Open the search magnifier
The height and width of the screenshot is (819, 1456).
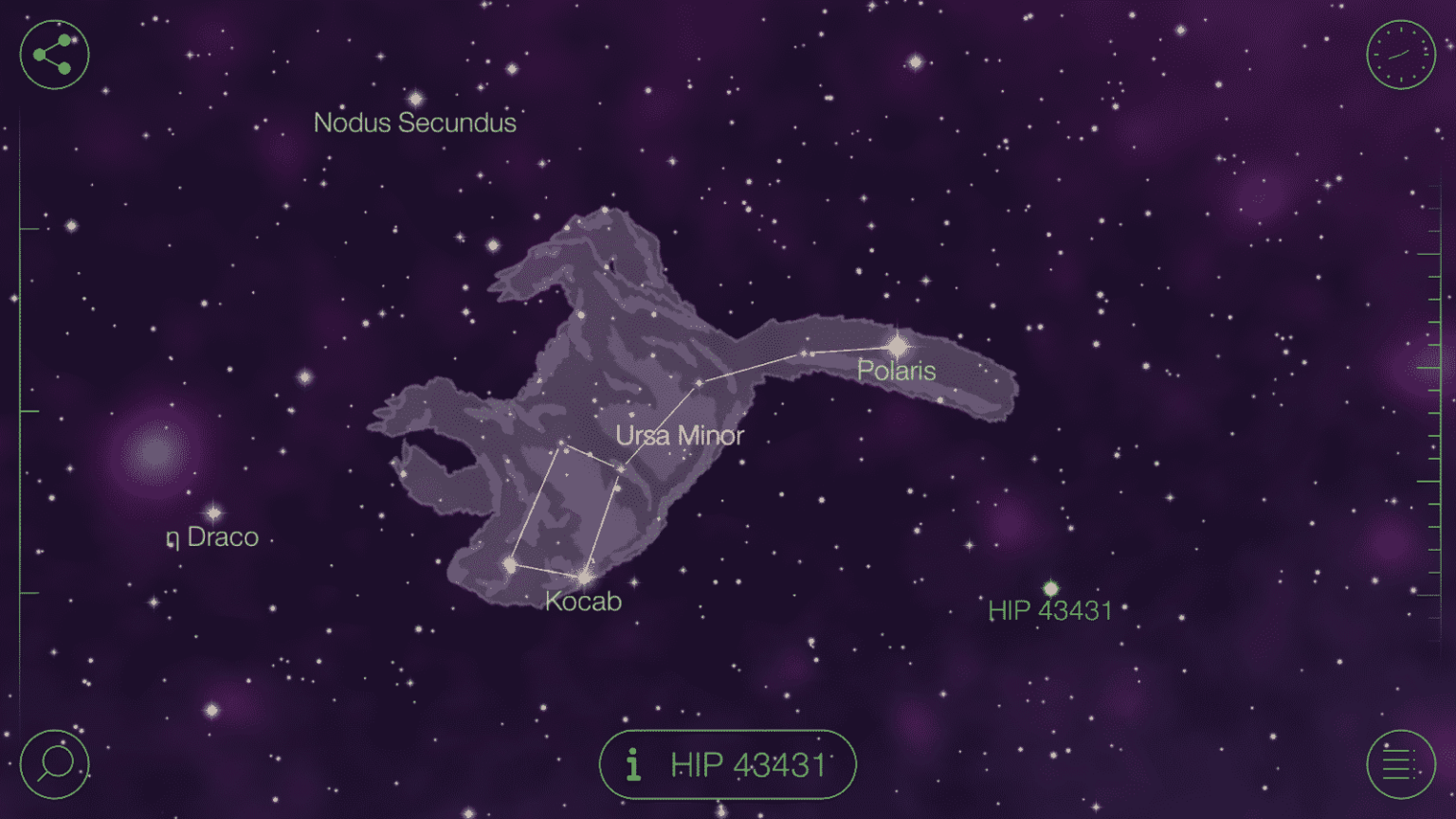[54, 764]
